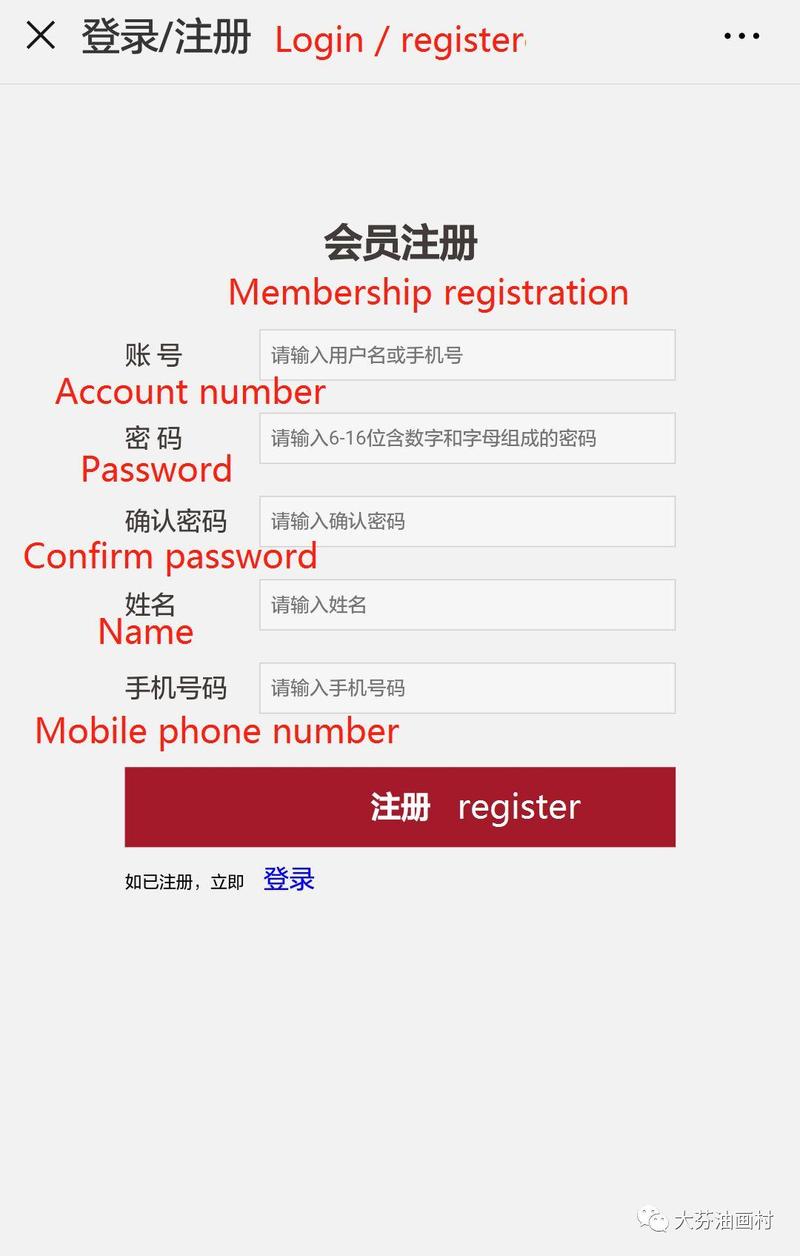Viewport: 800px width, 1256px height.
Task: Submit with the red register button
Action: 400,807
